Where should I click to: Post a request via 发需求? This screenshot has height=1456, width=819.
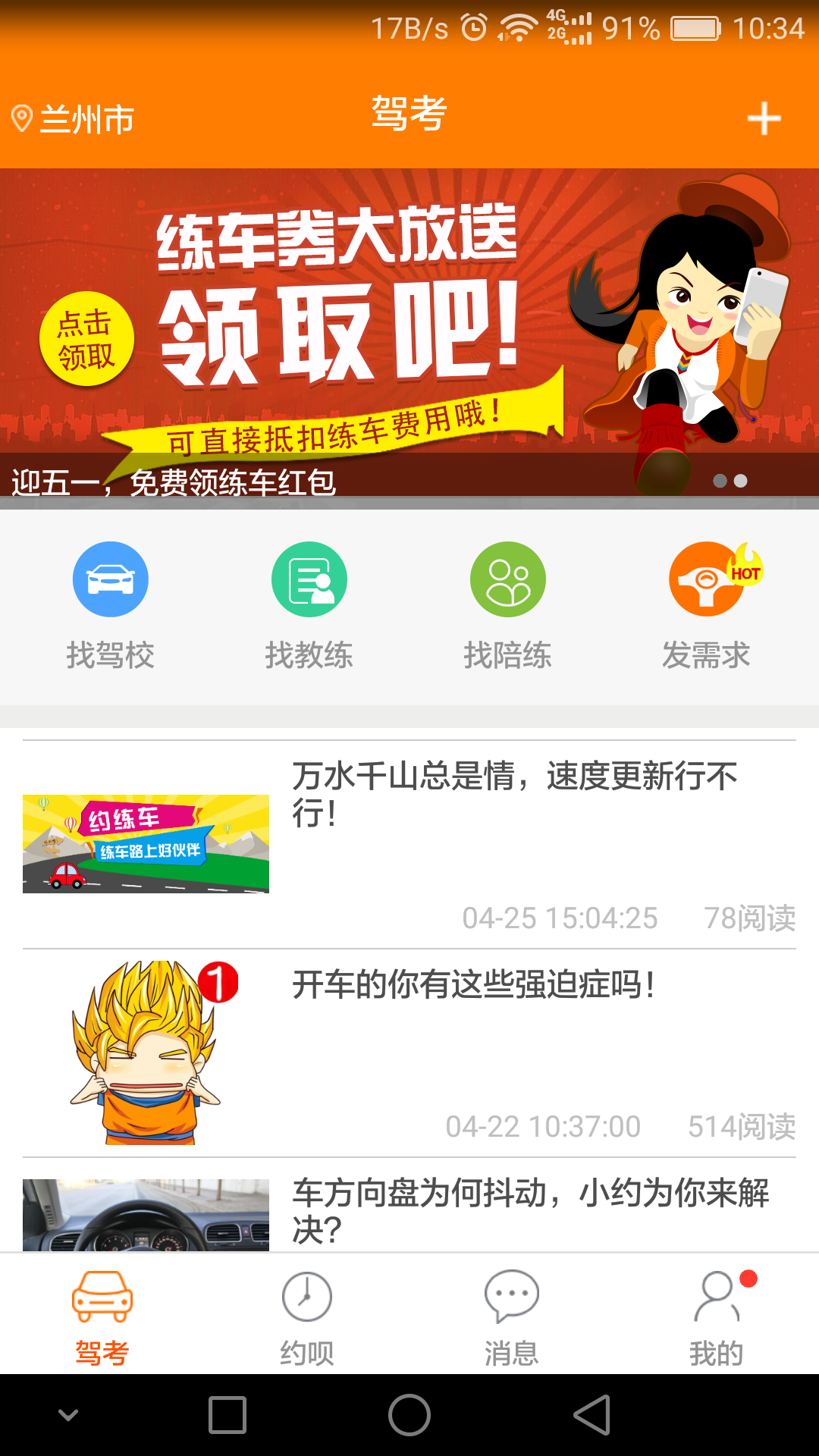[707, 604]
